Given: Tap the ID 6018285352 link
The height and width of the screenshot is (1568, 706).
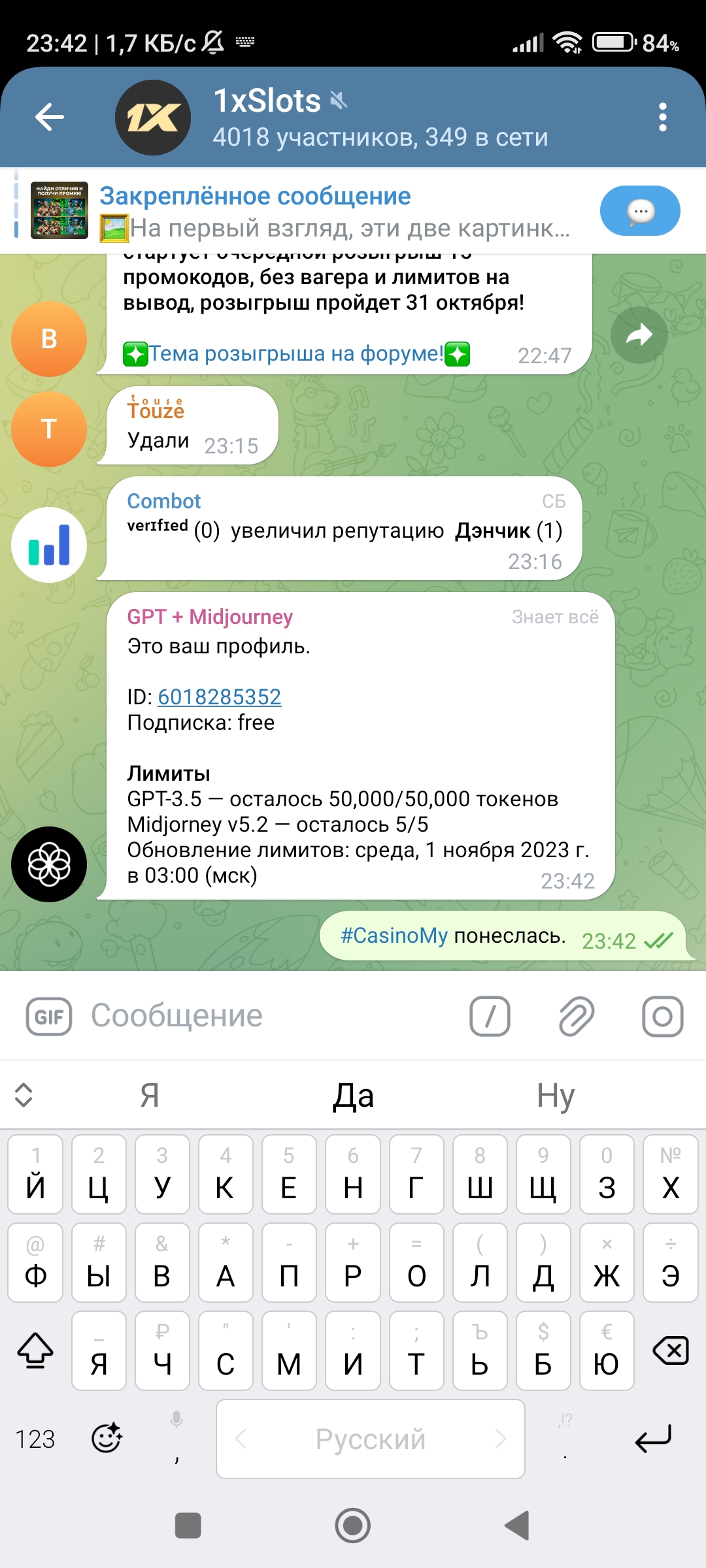Looking at the screenshot, I should tap(219, 697).
